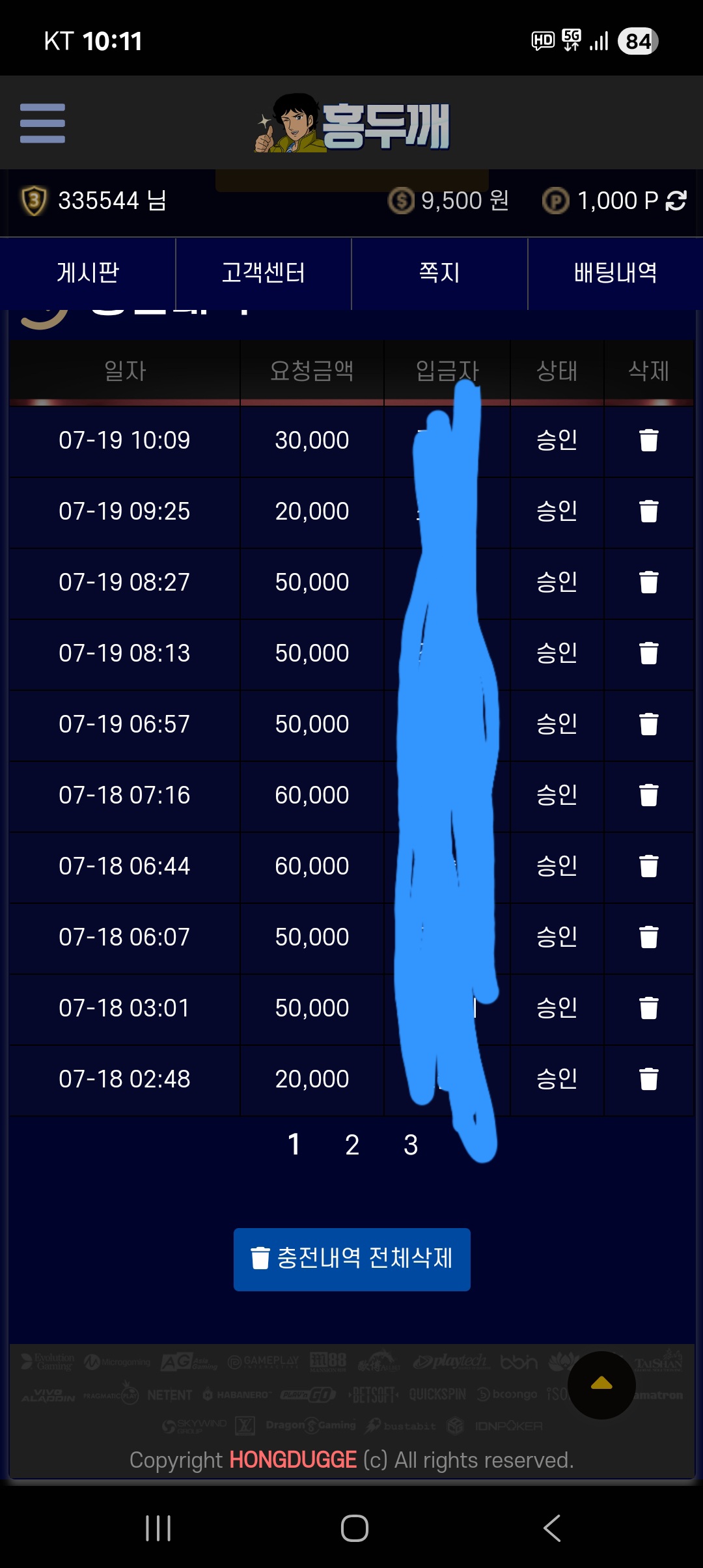
Task: Open the hamburger drawer menu
Action: 42,123
